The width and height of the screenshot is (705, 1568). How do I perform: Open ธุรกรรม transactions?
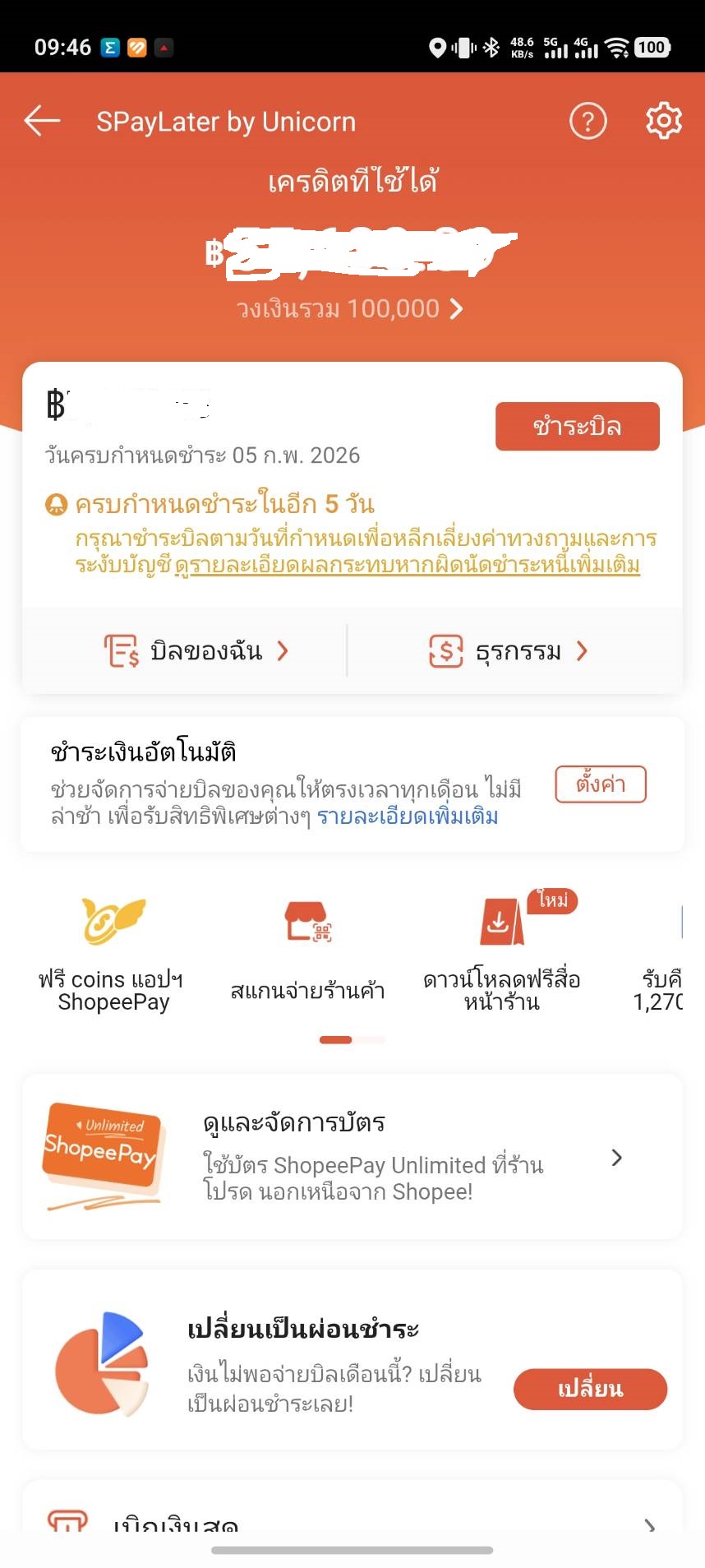[509, 651]
